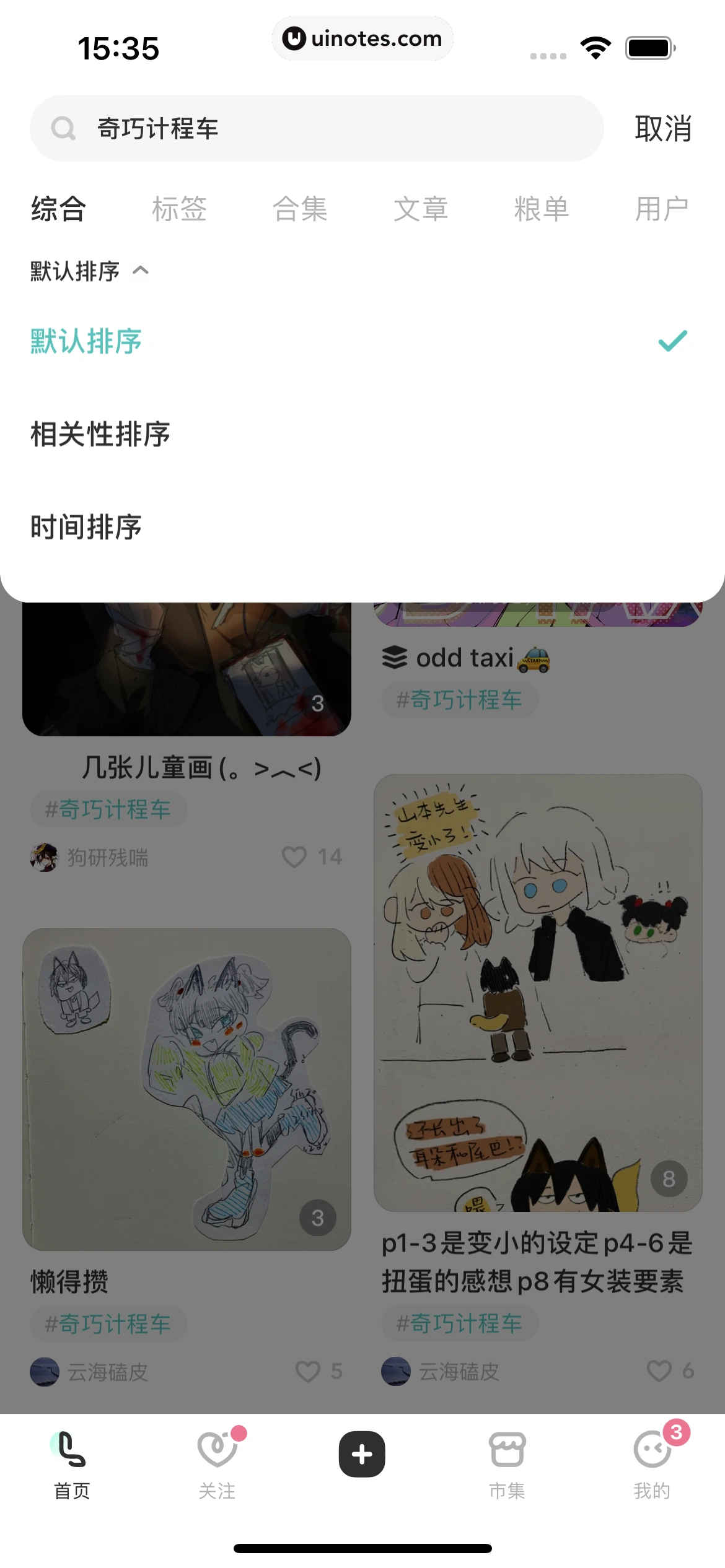
Task: Click the search magnifying glass icon
Action: 64,128
